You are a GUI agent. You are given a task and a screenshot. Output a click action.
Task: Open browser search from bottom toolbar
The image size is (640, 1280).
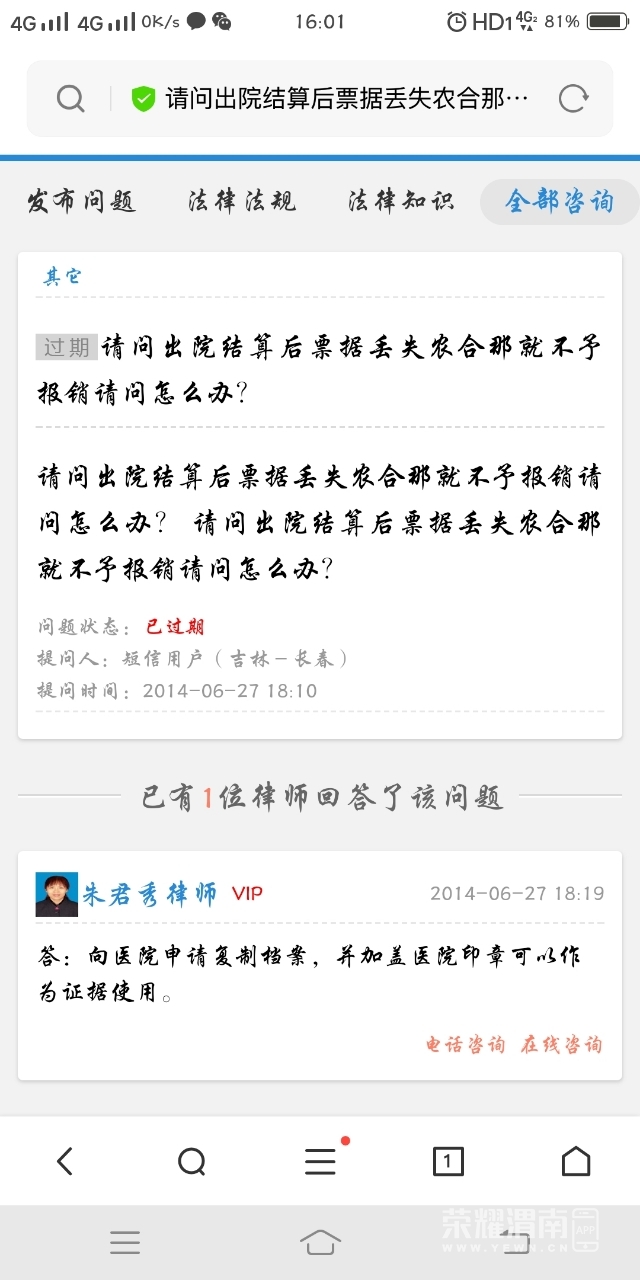pyautogui.click(x=192, y=1161)
